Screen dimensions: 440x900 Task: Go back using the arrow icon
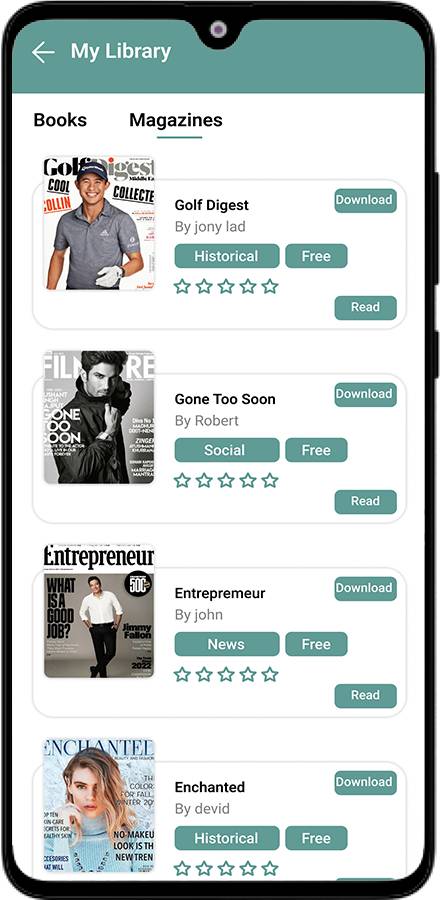coord(43,52)
